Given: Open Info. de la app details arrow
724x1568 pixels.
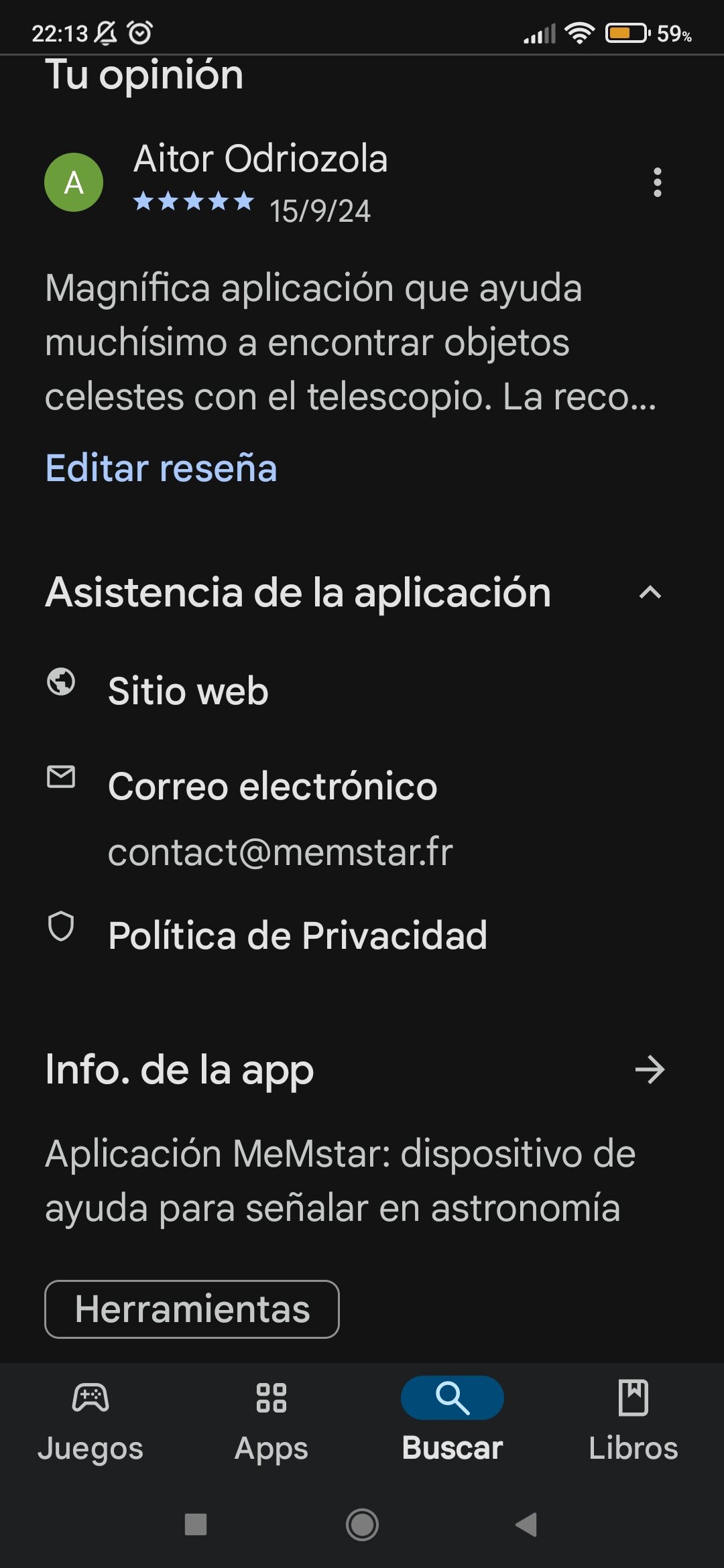Looking at the screenshot, I should [x=650, y=1069].
